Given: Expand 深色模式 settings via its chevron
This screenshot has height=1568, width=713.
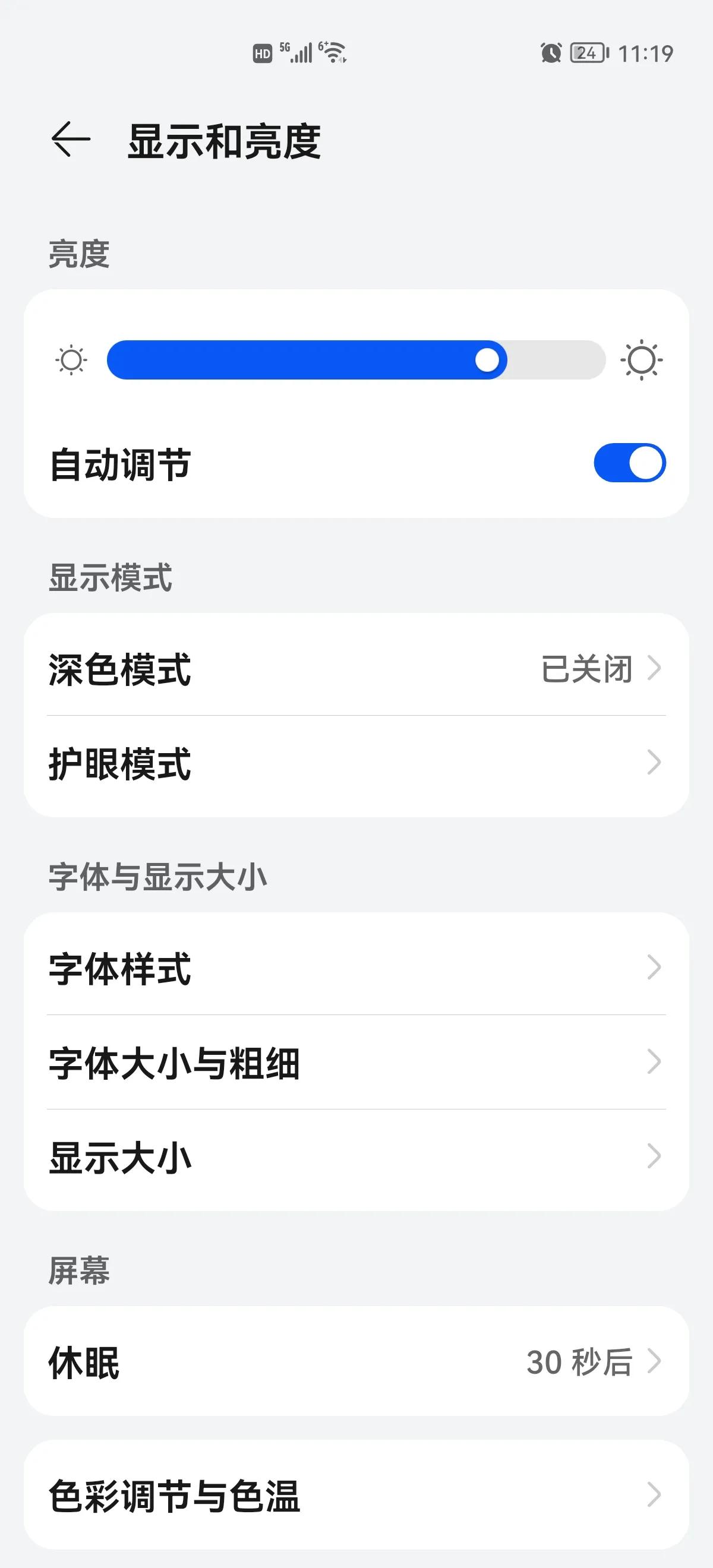Looking at the screenshot, I should point(655,668).
